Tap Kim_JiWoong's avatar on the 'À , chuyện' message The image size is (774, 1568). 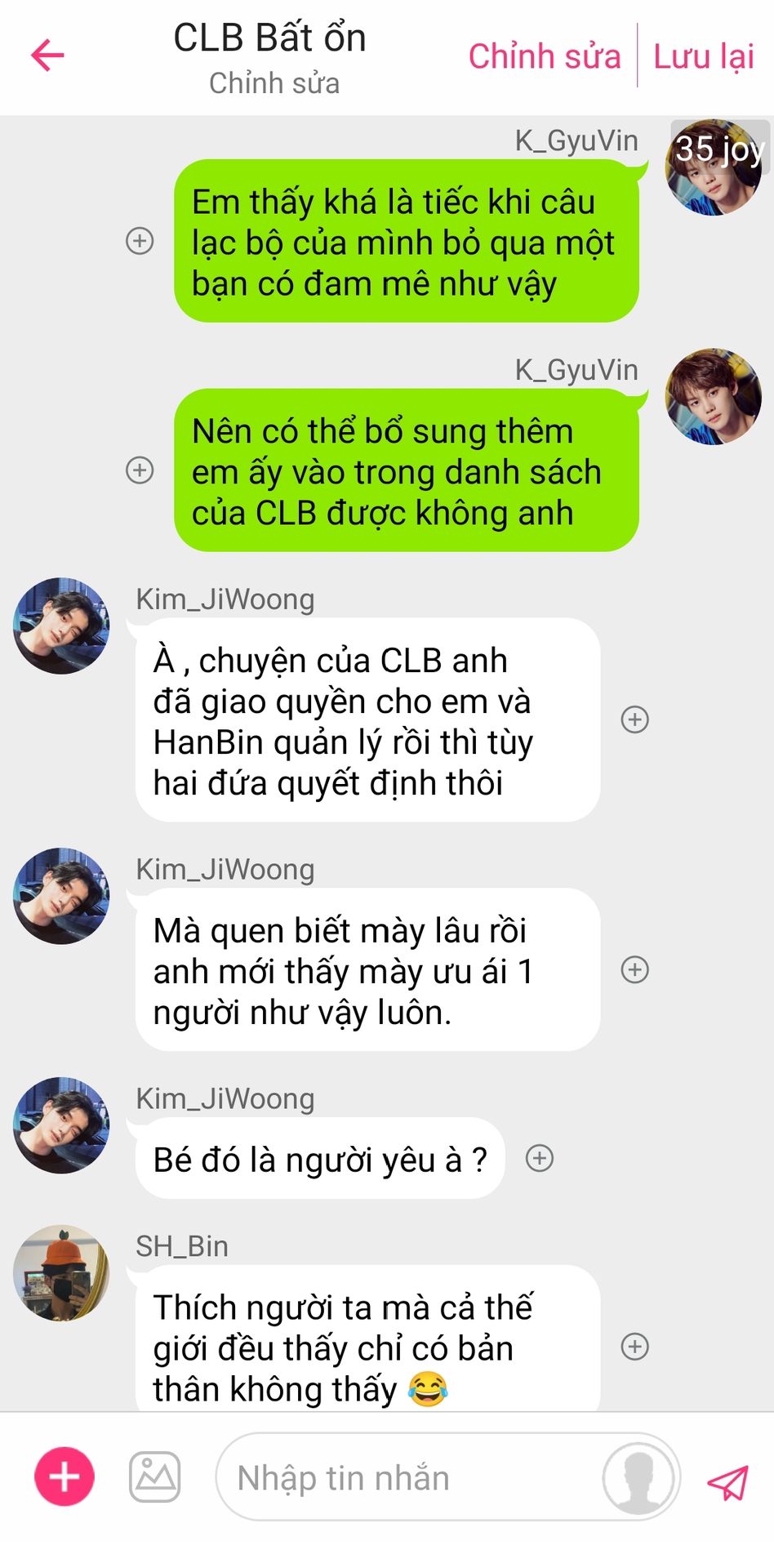(x=61, y=626)
